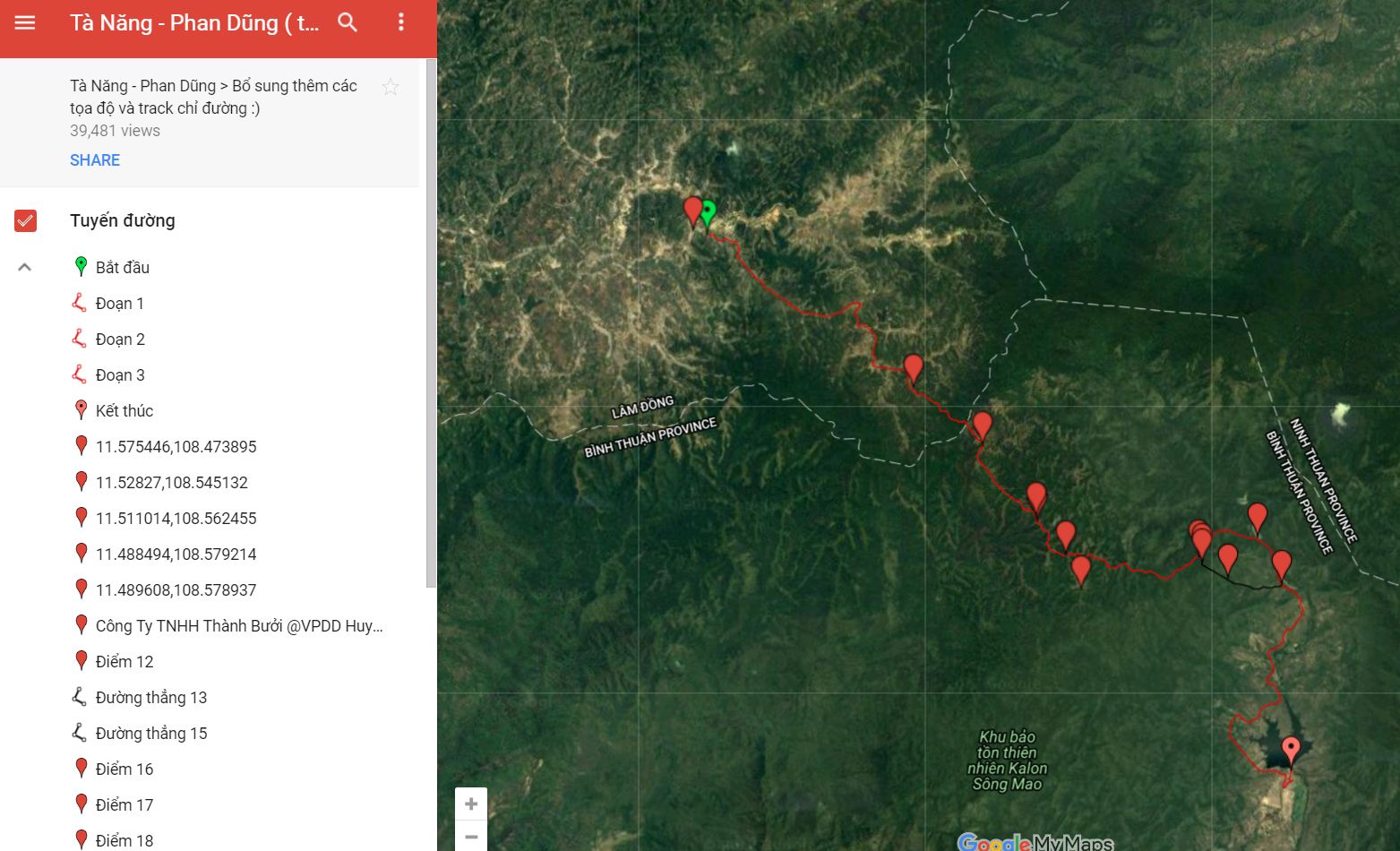Screen dimensions: 1400x851
Task: Star this map as favorite
Action: (391, 87)
